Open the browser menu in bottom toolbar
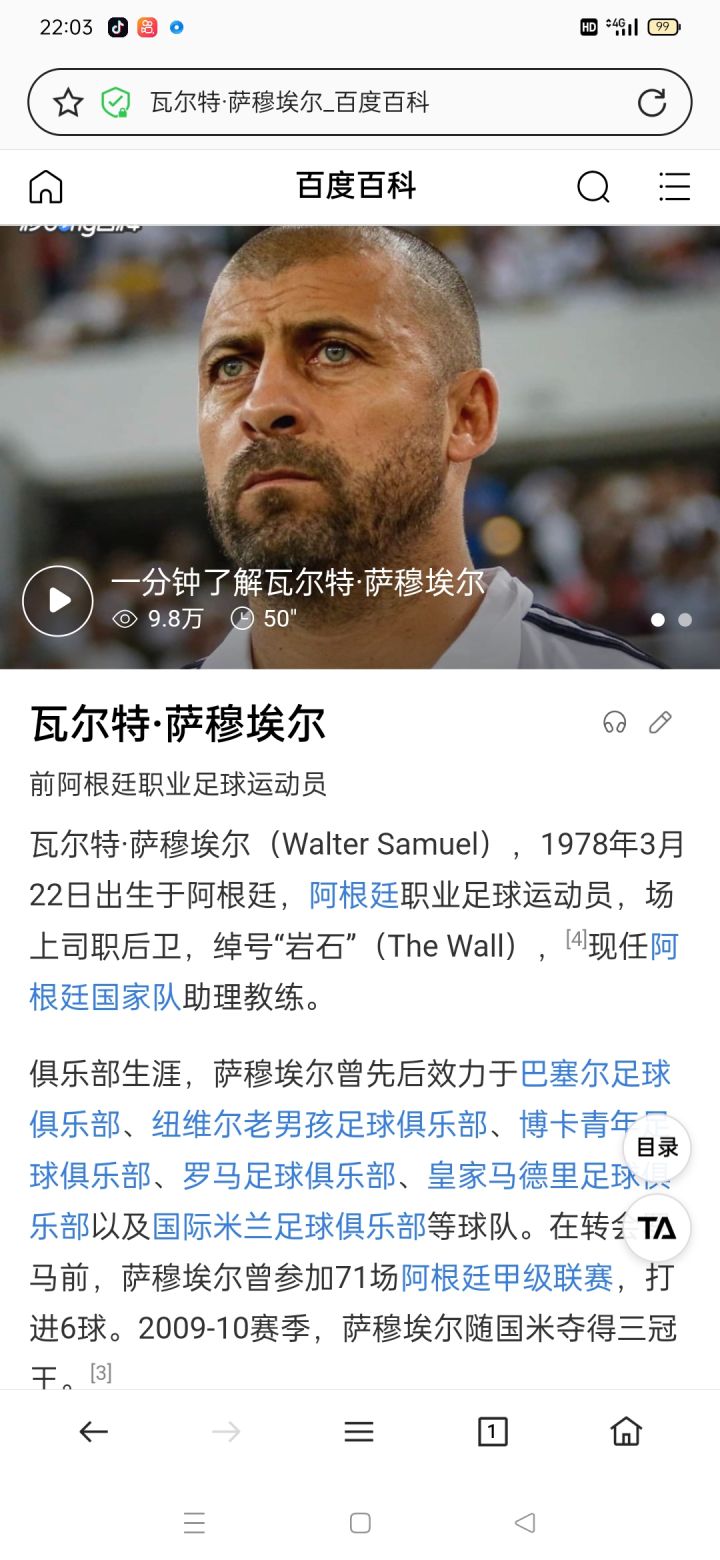720x1560 pixels. pyautogui.click(x=359, y=1432)
